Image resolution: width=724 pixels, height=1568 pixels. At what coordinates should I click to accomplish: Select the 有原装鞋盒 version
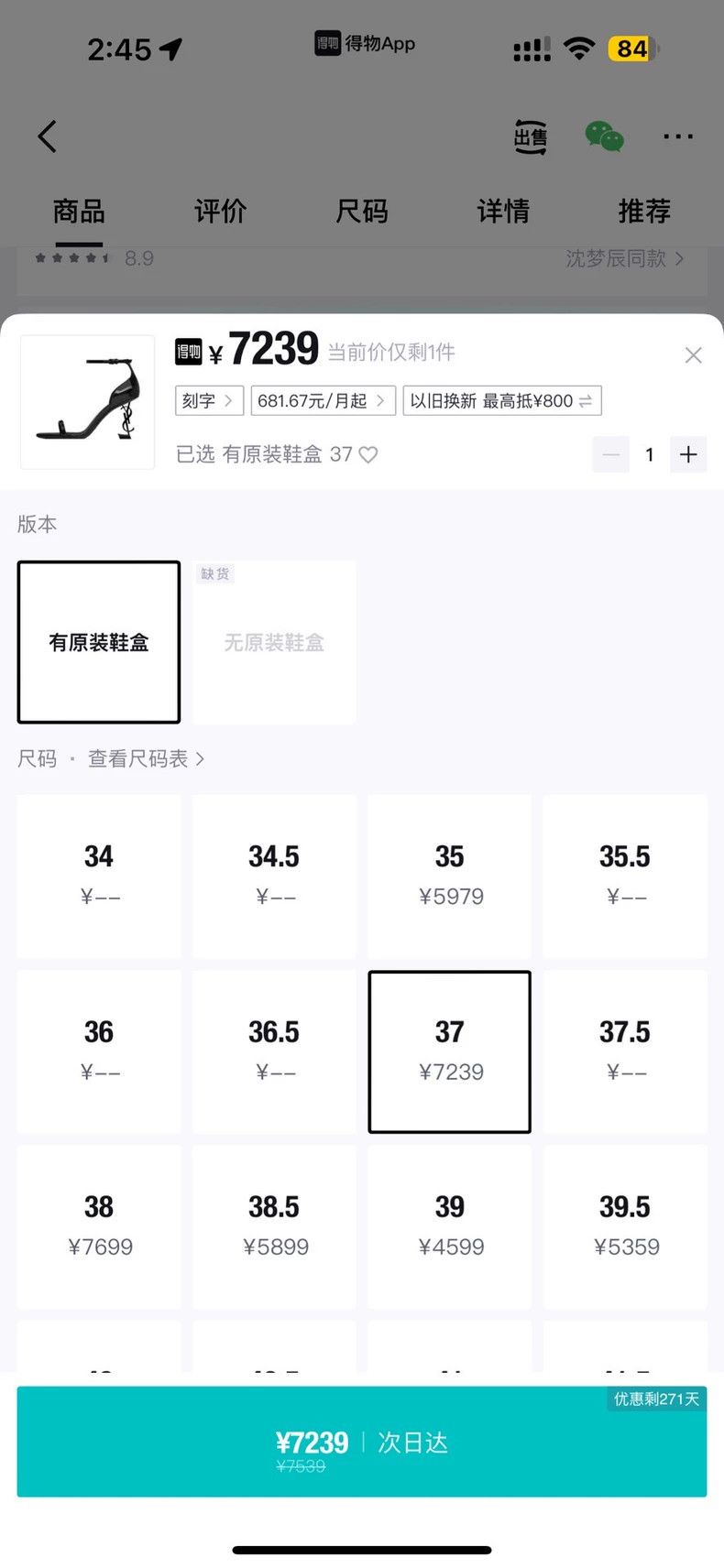tap(99, 642)
